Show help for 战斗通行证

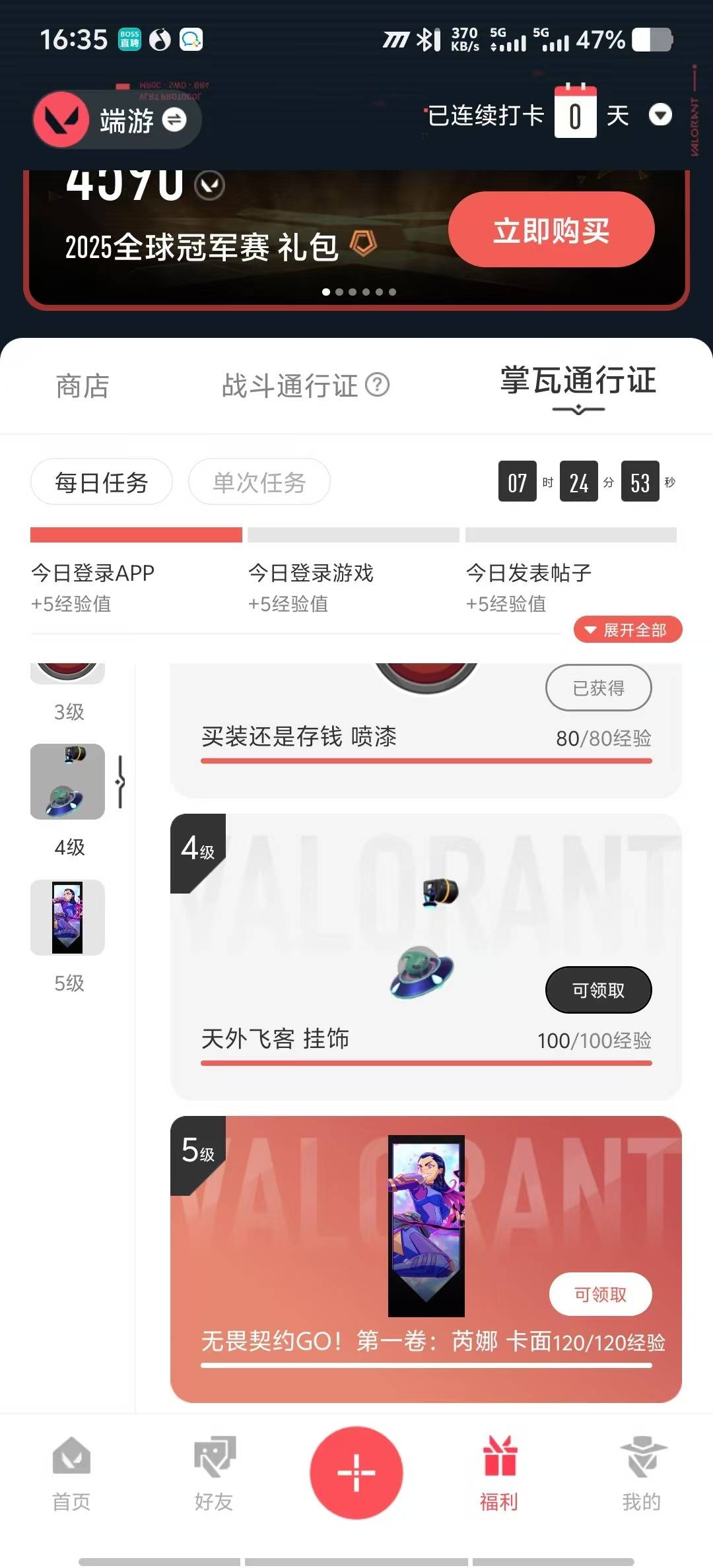click(378, 385)
